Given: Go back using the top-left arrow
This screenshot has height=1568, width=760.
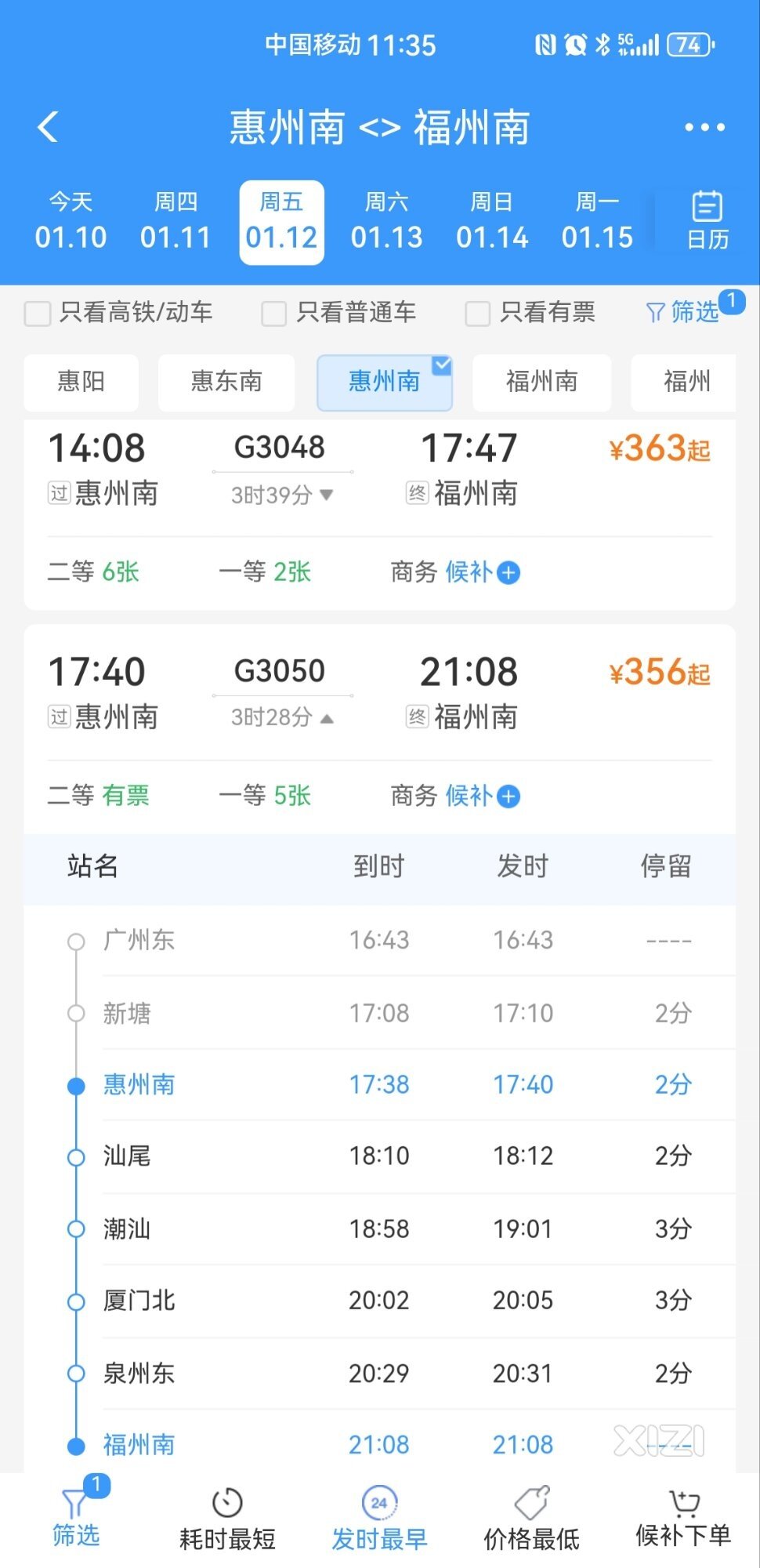Looking at the screenshot, I should (49, 127).
